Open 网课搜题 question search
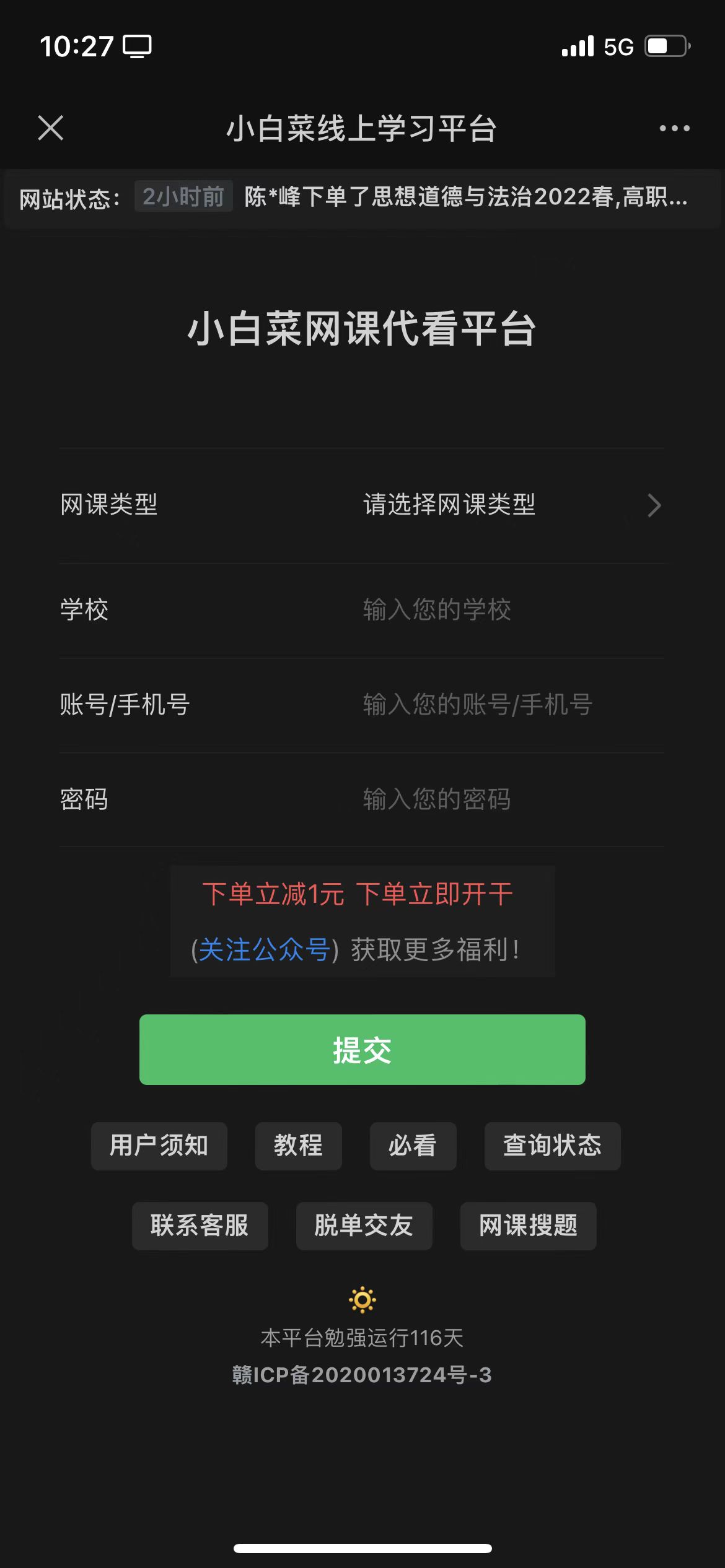 click(x=529, y=1226)
